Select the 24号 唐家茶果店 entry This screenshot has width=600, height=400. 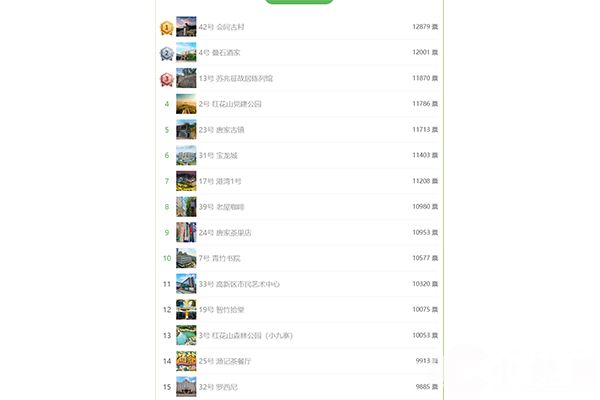coord(224,233)
